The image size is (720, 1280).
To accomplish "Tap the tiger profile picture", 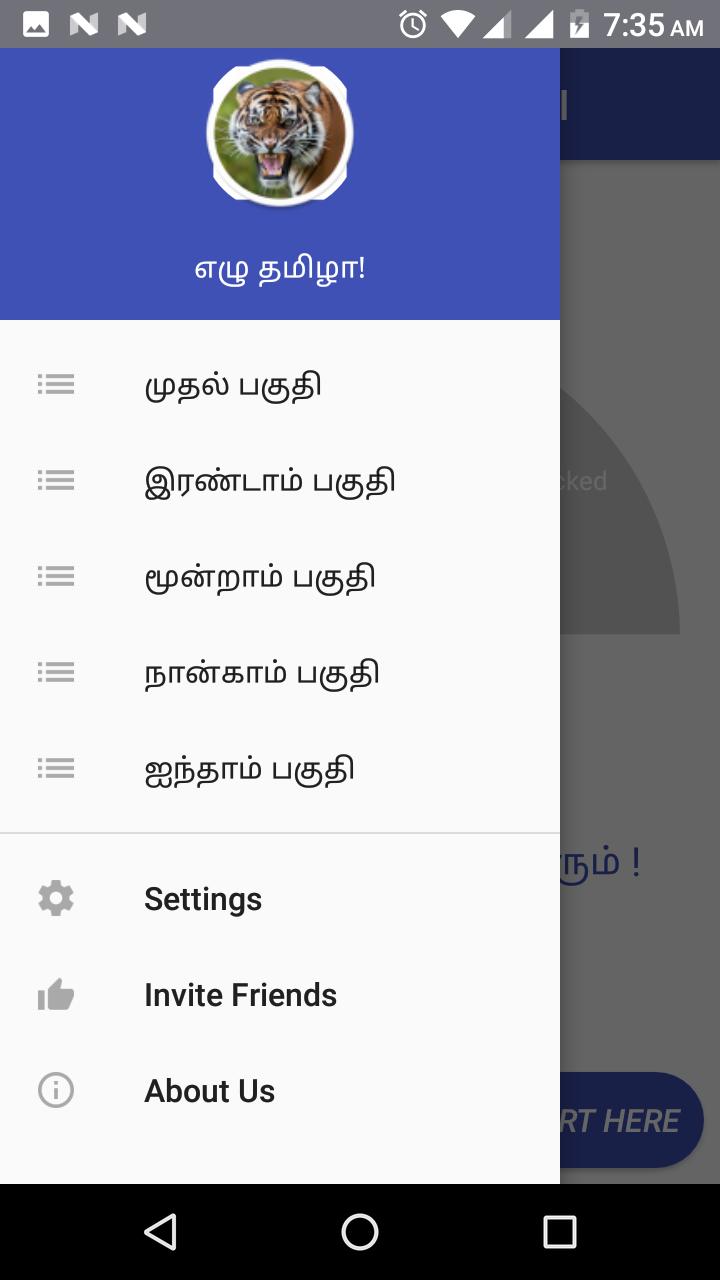I will point(280,131).
